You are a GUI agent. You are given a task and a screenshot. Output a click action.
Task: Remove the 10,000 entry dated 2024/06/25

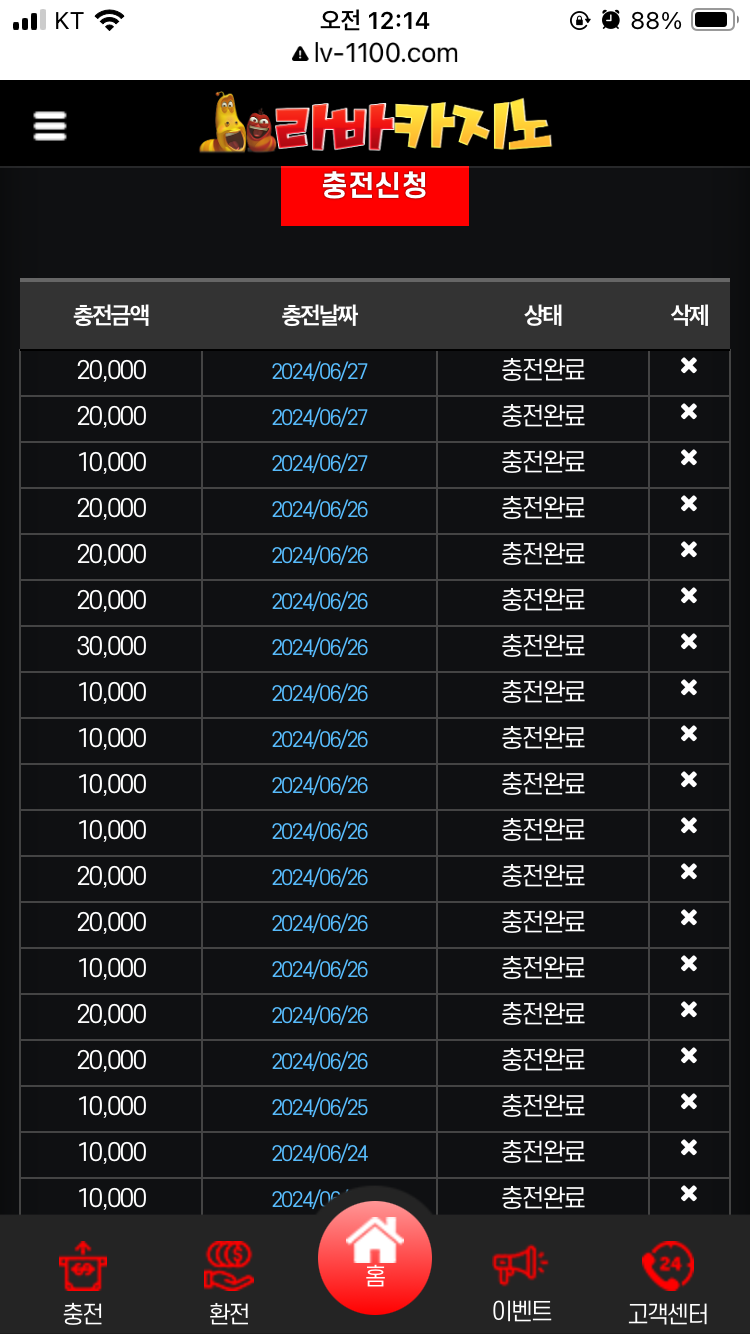click(x=689, y=1102)
